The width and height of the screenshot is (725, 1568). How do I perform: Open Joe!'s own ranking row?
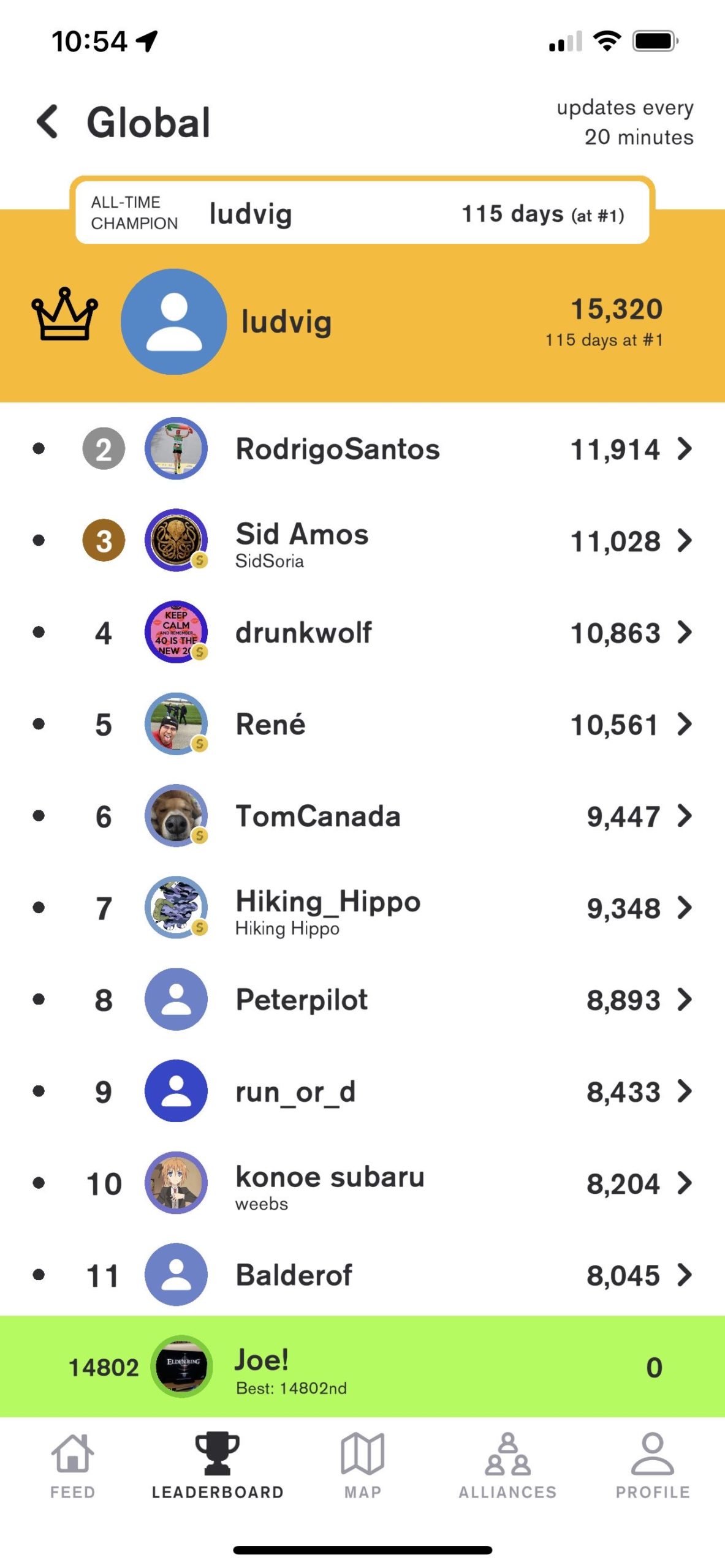[362, 1366]
